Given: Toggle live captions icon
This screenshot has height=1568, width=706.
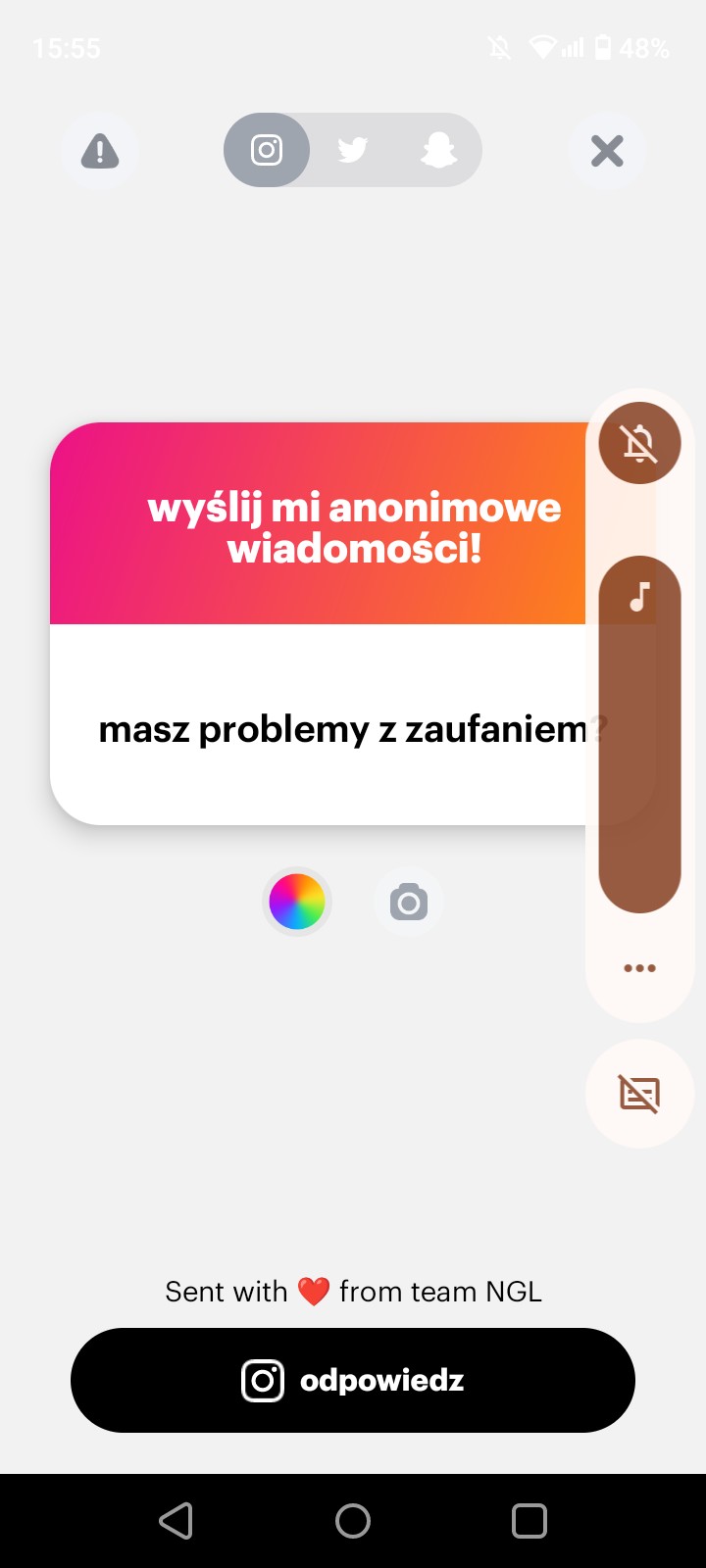Looking at the screenshot, I should pyautogui.click(x=639, y=1094).
